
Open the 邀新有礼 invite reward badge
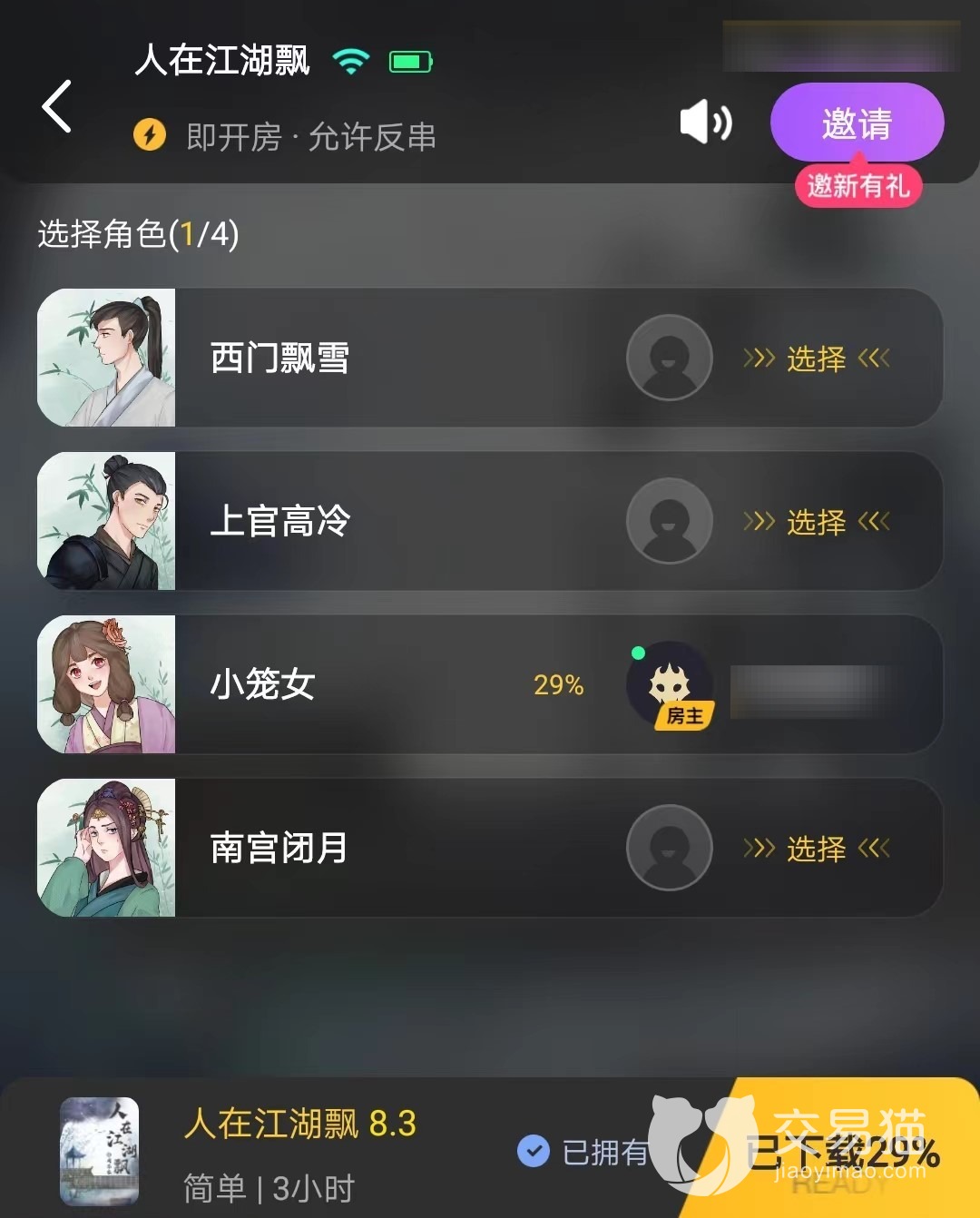coord(858,186)
